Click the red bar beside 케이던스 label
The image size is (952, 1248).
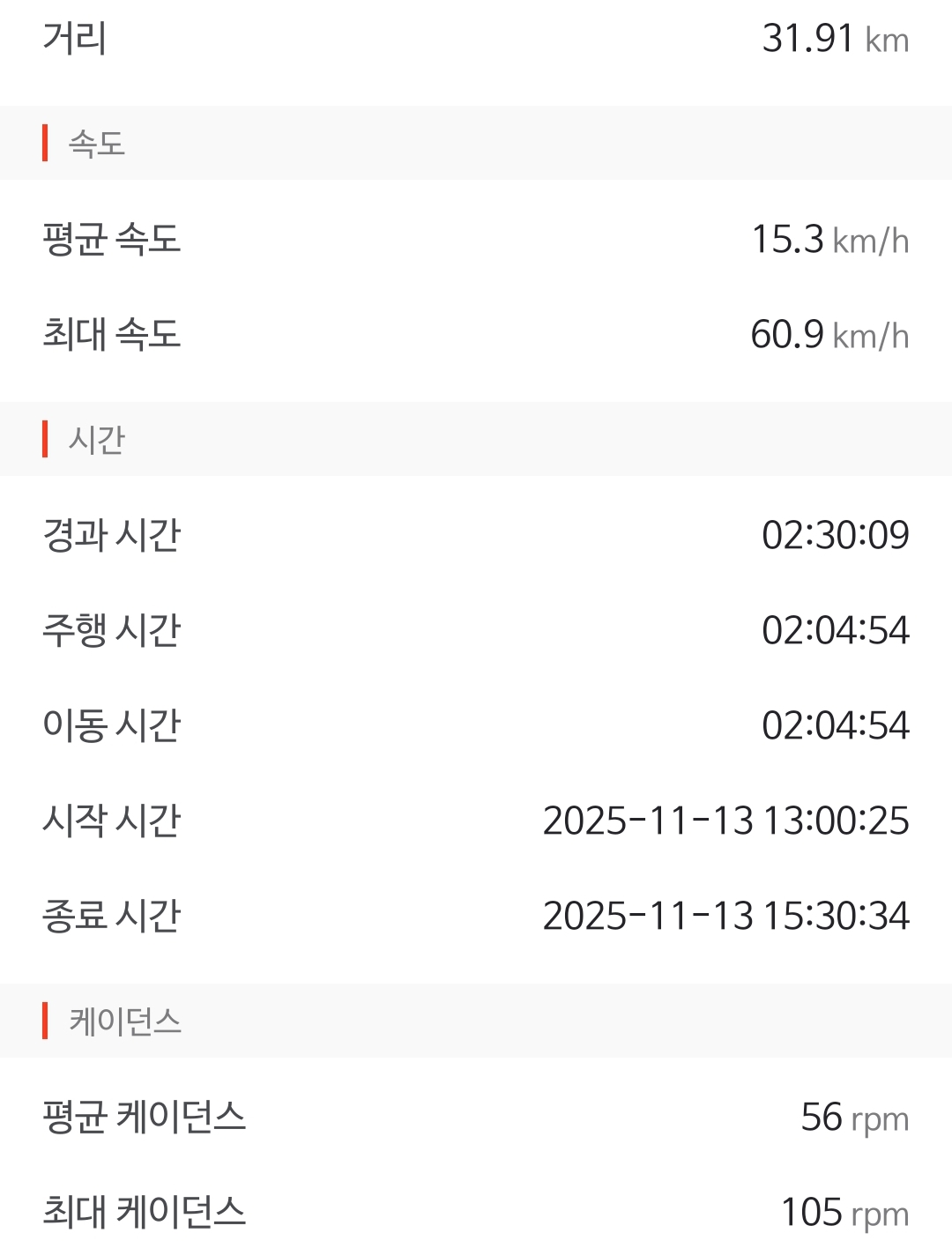coord(44,1019)
